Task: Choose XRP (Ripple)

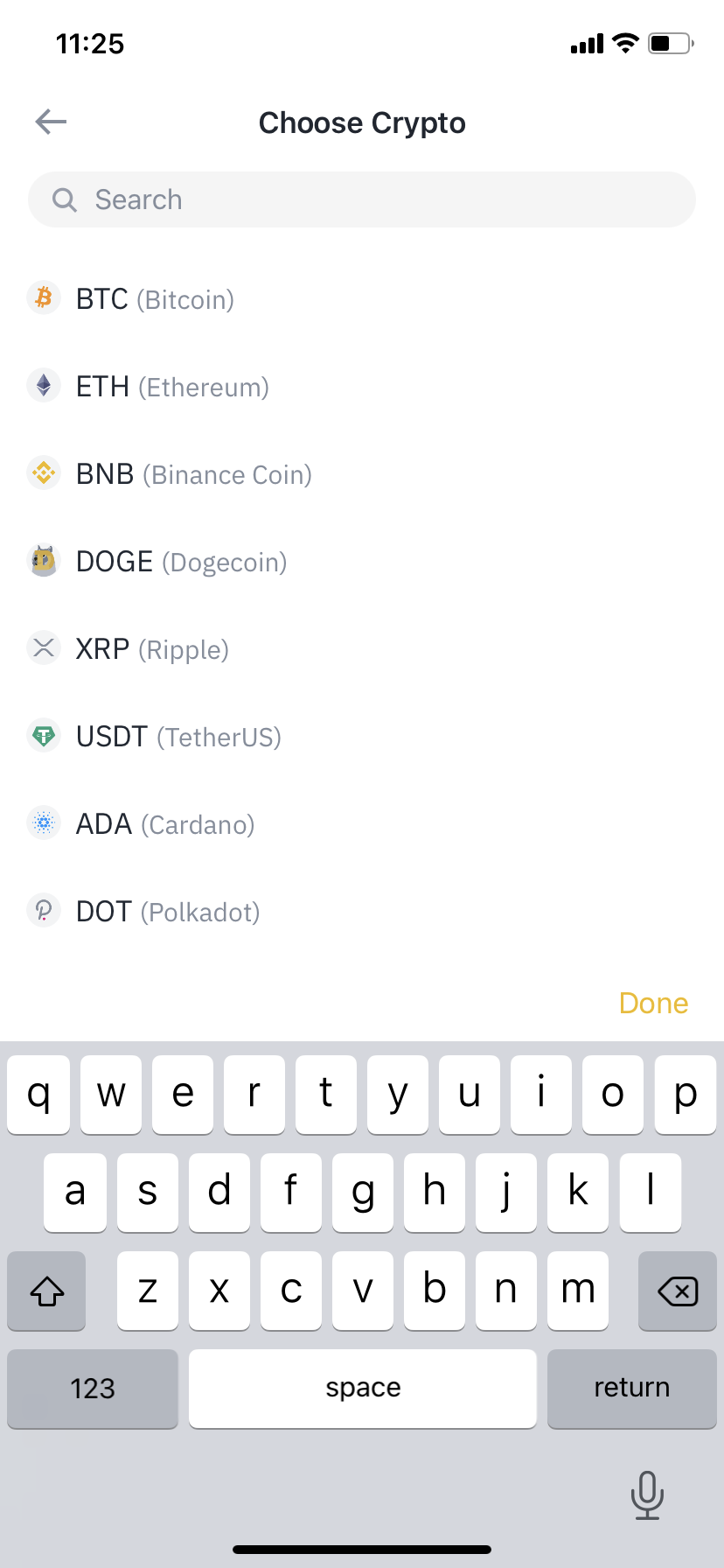Action: click(x=152, y=649)
